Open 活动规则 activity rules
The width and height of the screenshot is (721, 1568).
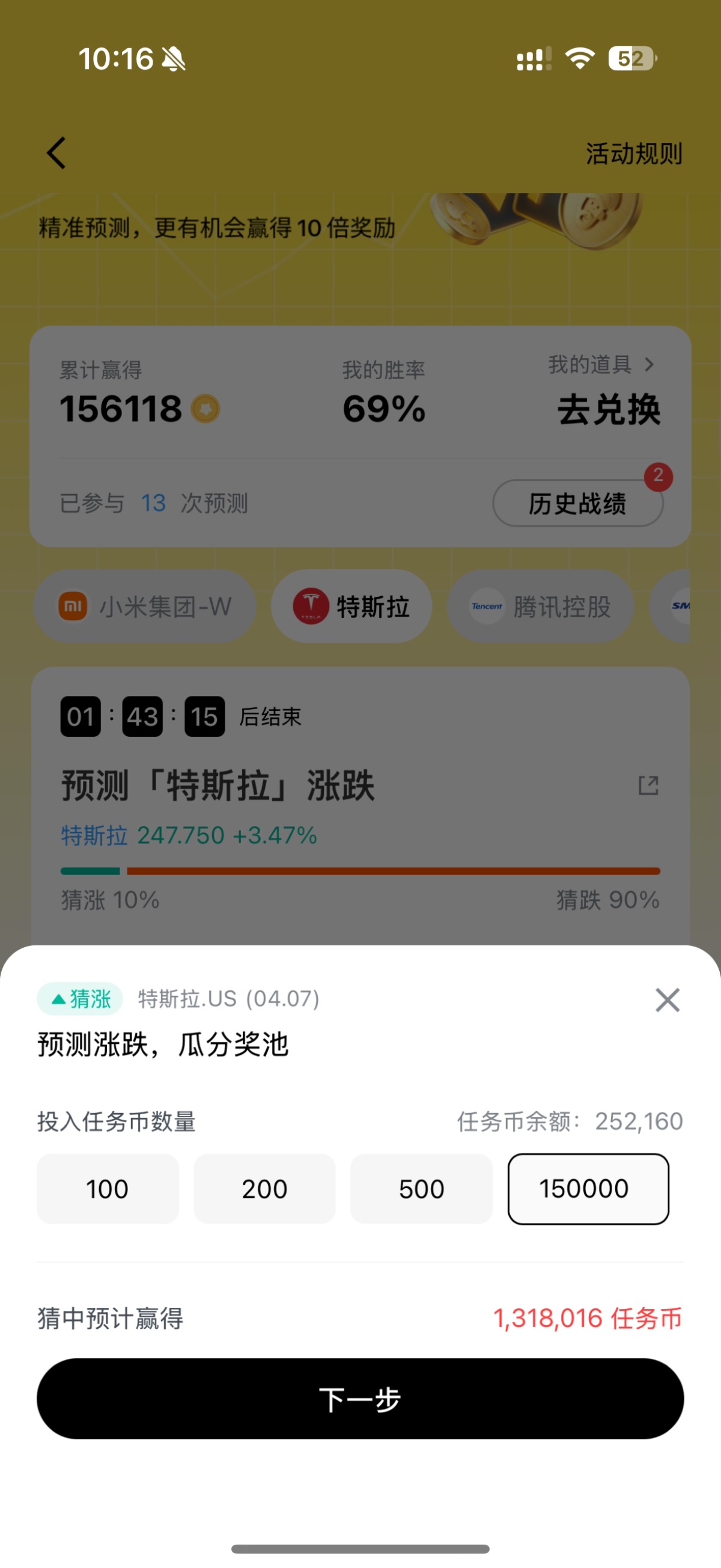coord(633,153)
